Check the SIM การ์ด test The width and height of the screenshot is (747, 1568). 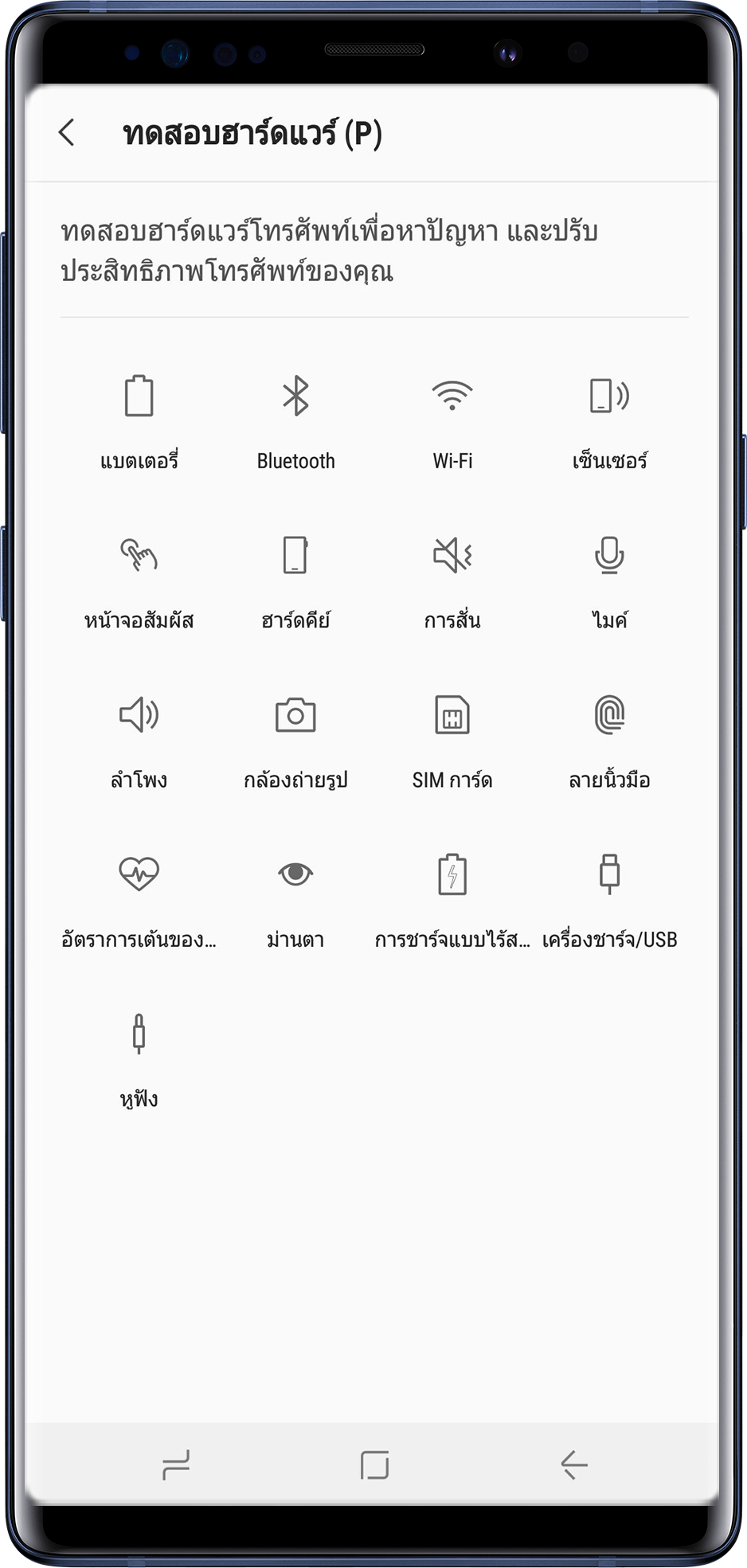coord(452,742)
